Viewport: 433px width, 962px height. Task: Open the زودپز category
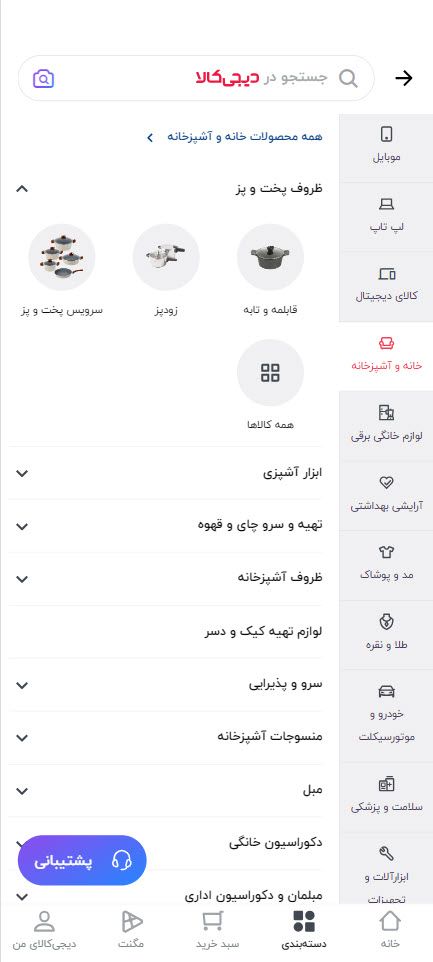tap(166, 271)
